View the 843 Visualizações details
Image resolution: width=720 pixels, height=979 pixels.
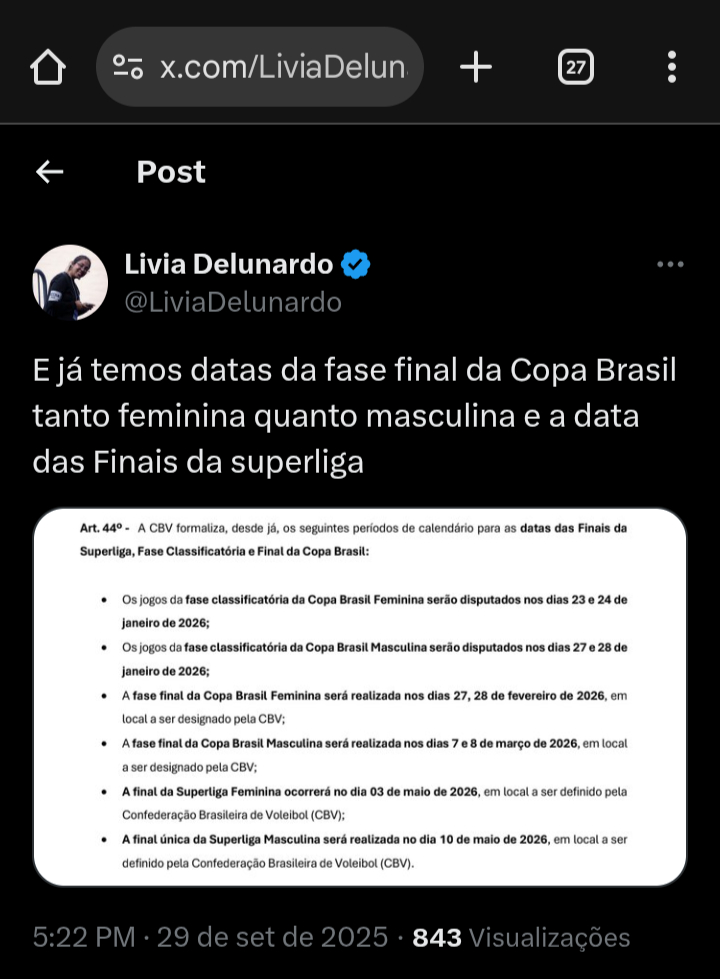[x=521, y=937]
